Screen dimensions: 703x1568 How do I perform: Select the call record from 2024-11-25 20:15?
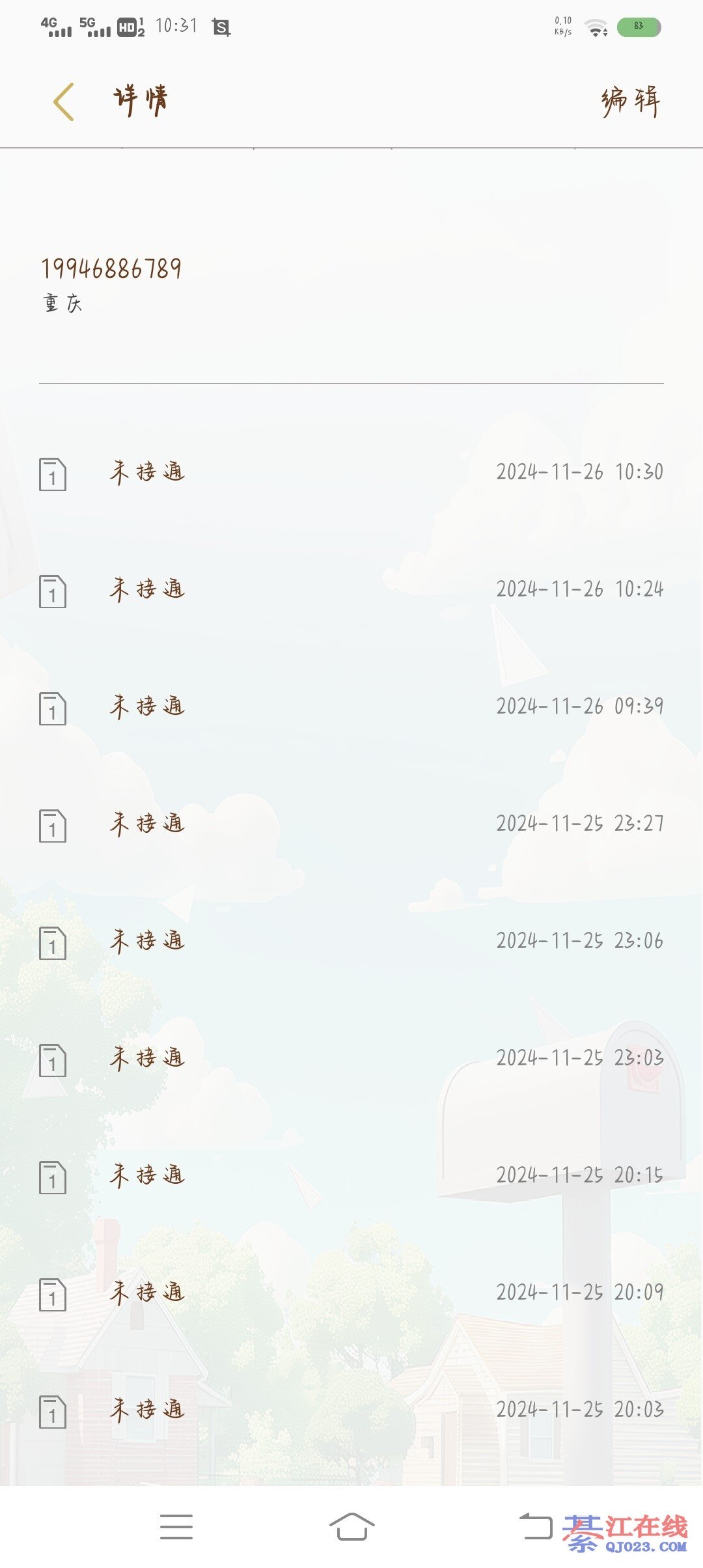pos(351,1175)
